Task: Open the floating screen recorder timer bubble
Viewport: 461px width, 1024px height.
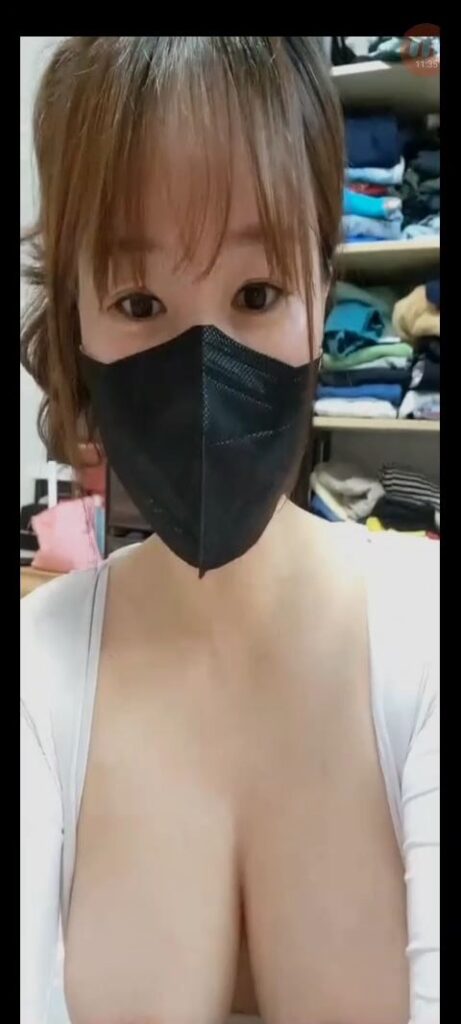Action: pos(422,50)
